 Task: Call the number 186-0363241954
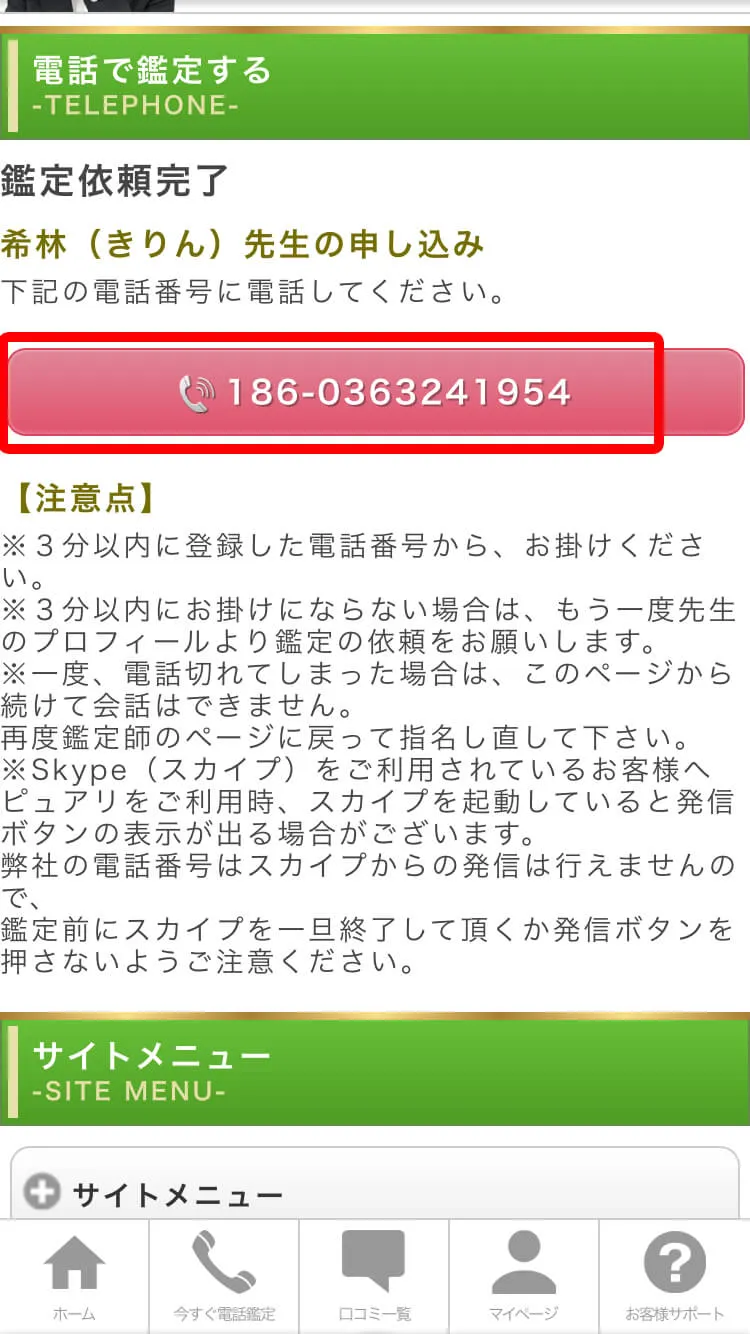point(375,392)
